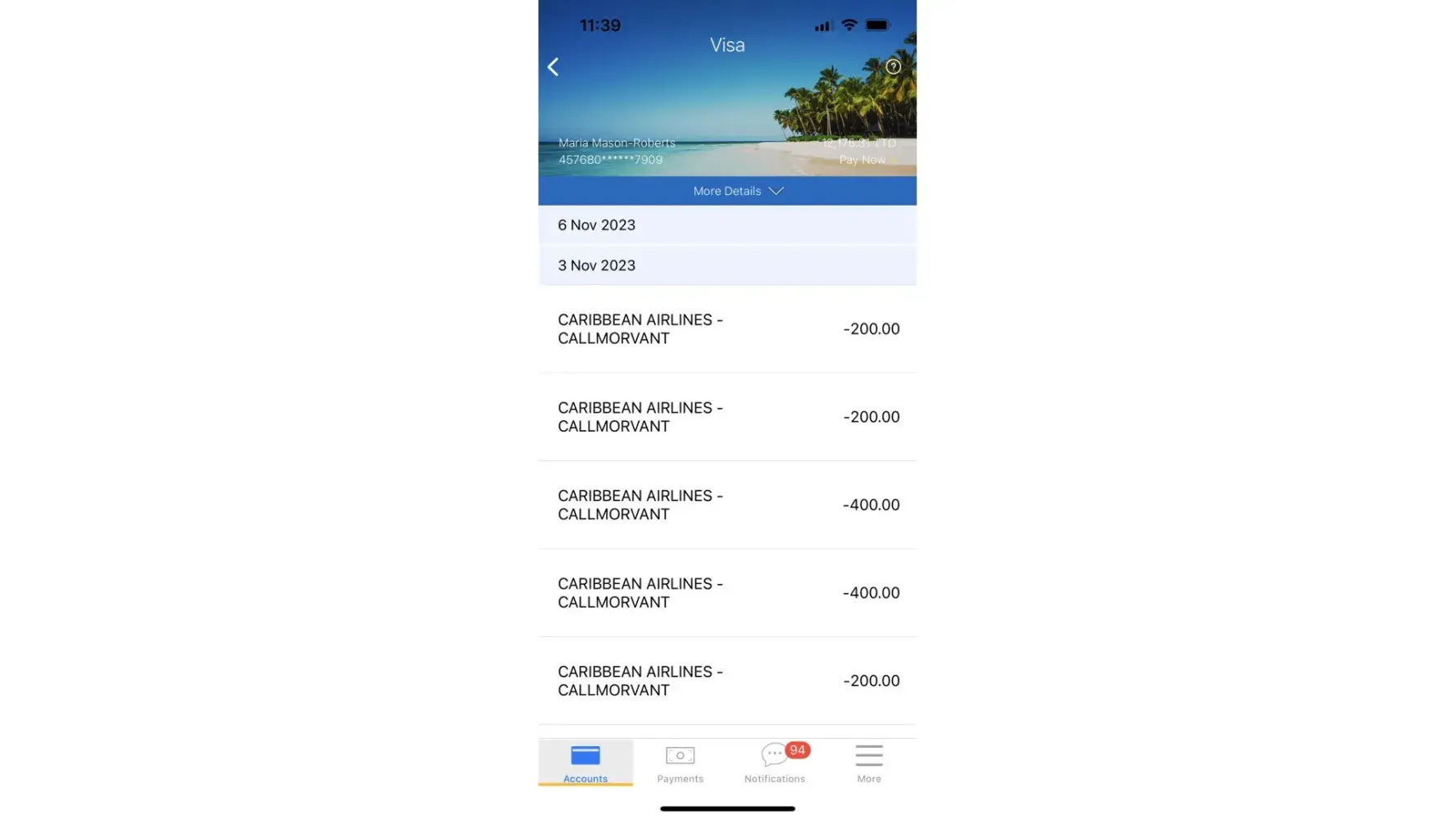Open the More menu tab
Screen dimensions: 1456x819
click(x=869, y=763)
